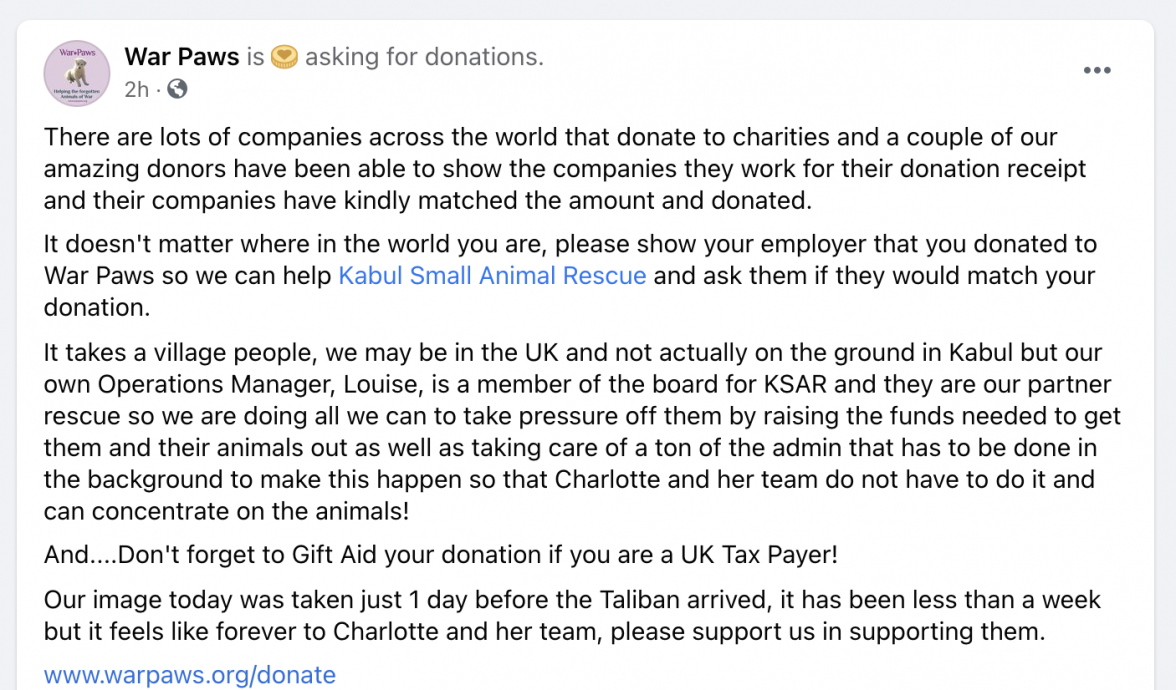The image size is (1176, 690).
Task: Open War Paws profile picture
Action: [x=77, y=73]
